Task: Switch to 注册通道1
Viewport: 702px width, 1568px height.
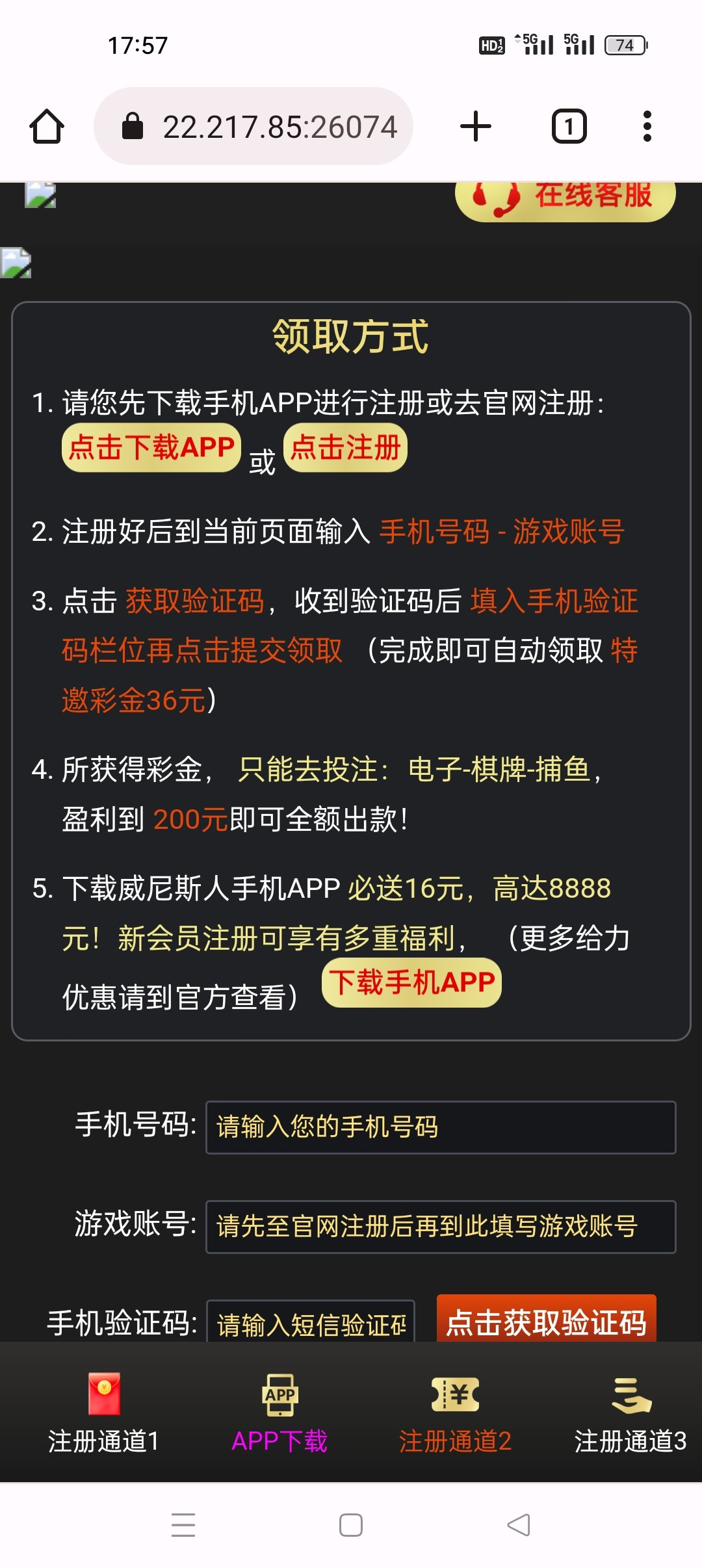Action: (104, 1412)
